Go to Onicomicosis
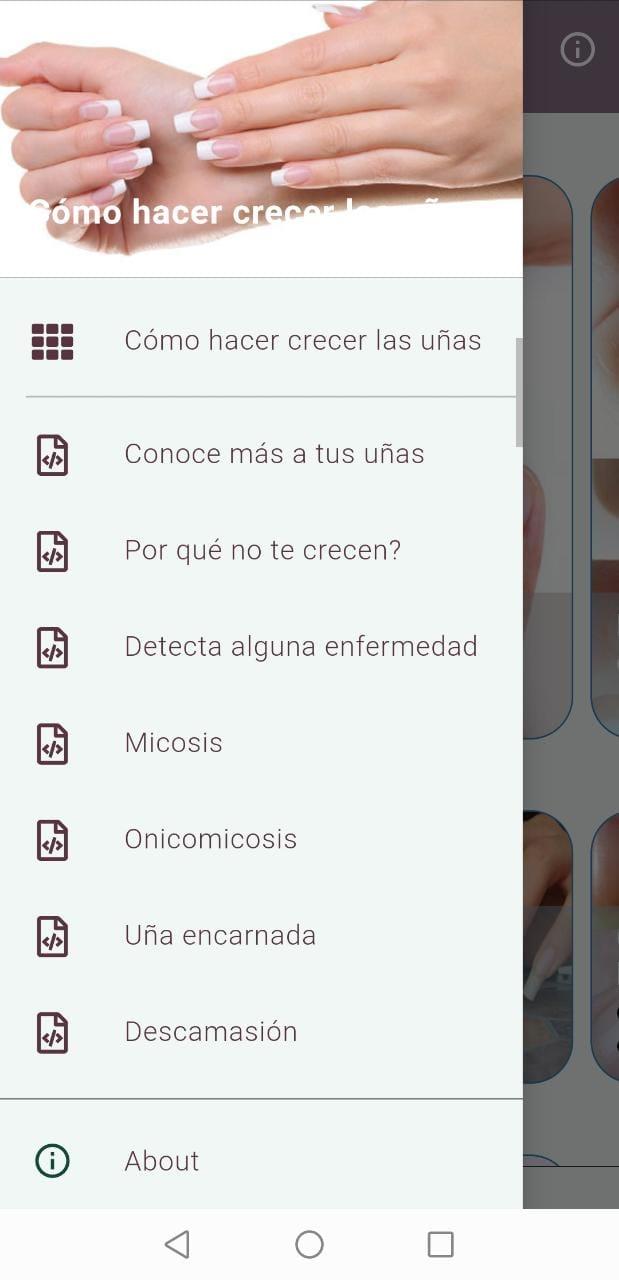This screenshot has height=1280, width=619. click(210, 839)
